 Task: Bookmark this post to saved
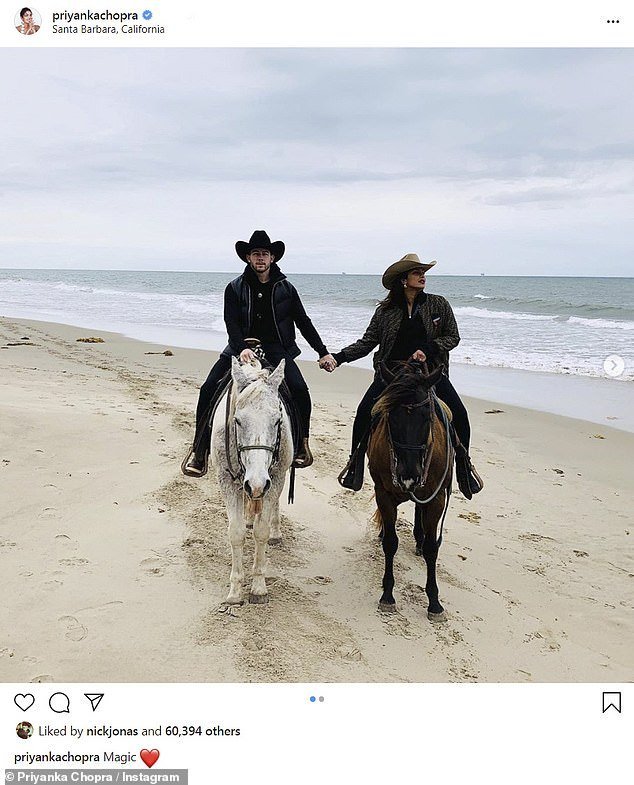pyautogui.click(x=611, y=702)
